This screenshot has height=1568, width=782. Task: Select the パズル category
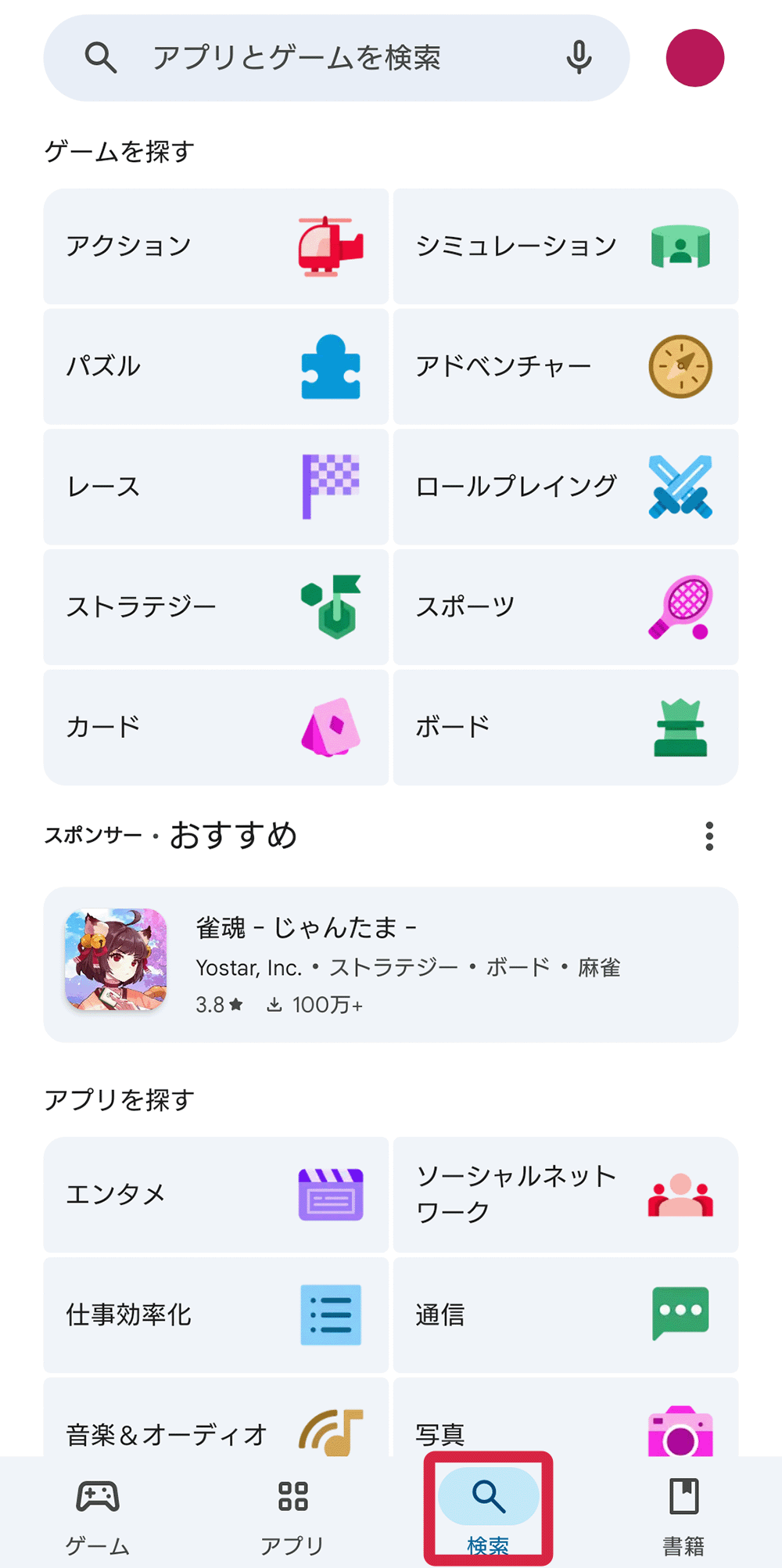coord(216,366)
